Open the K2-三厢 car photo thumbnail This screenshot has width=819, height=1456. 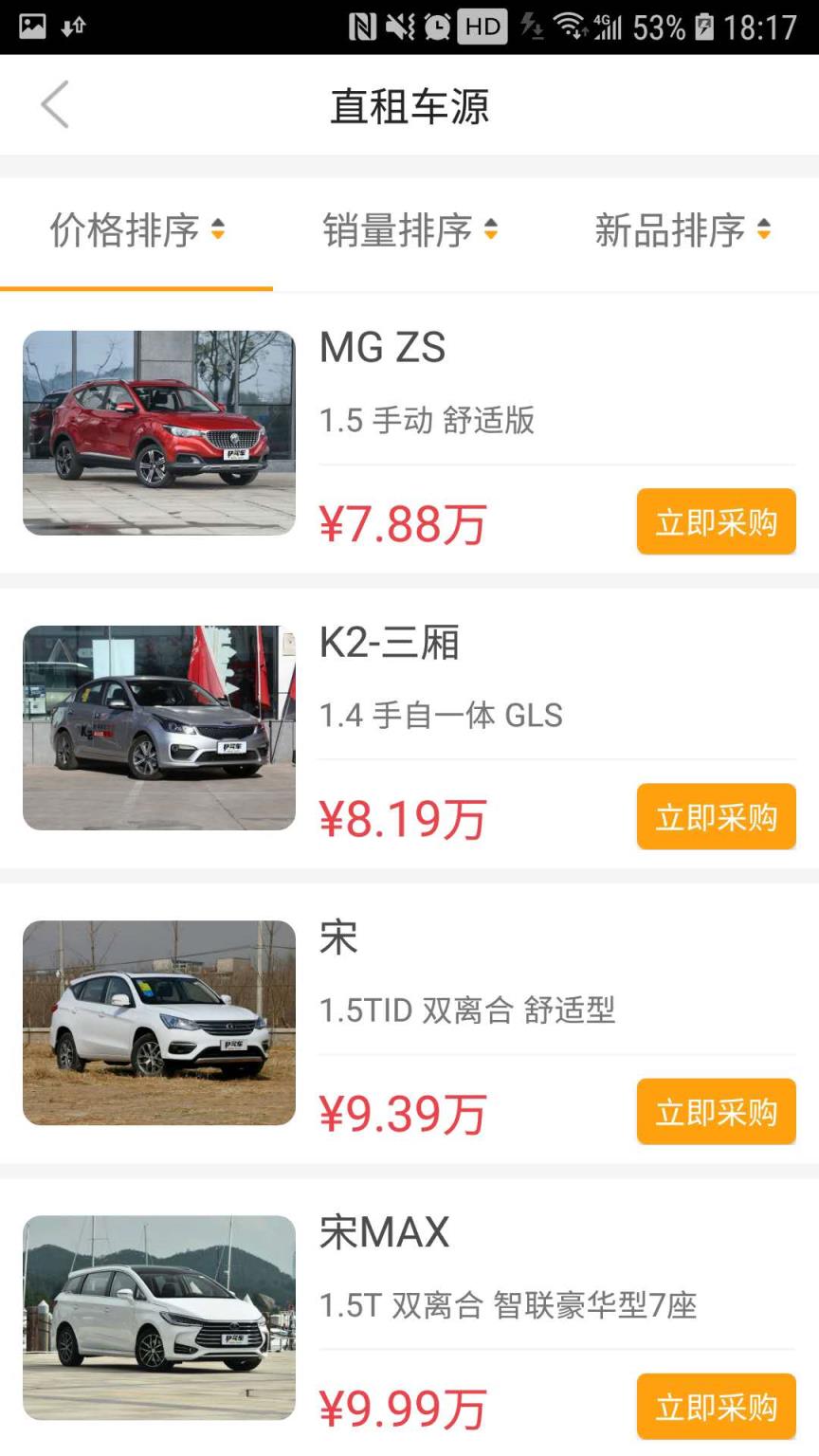[x=158, y=728]
